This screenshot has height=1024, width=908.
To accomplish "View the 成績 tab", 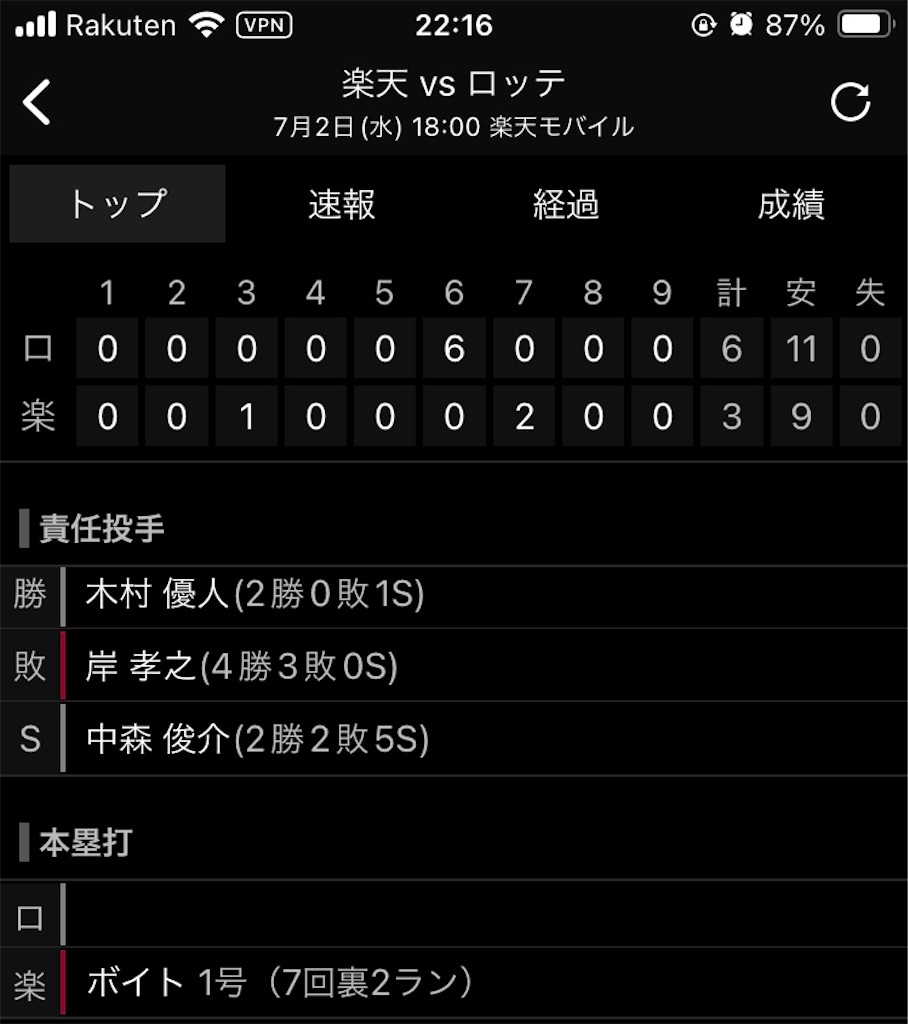I will coord(790,204).
